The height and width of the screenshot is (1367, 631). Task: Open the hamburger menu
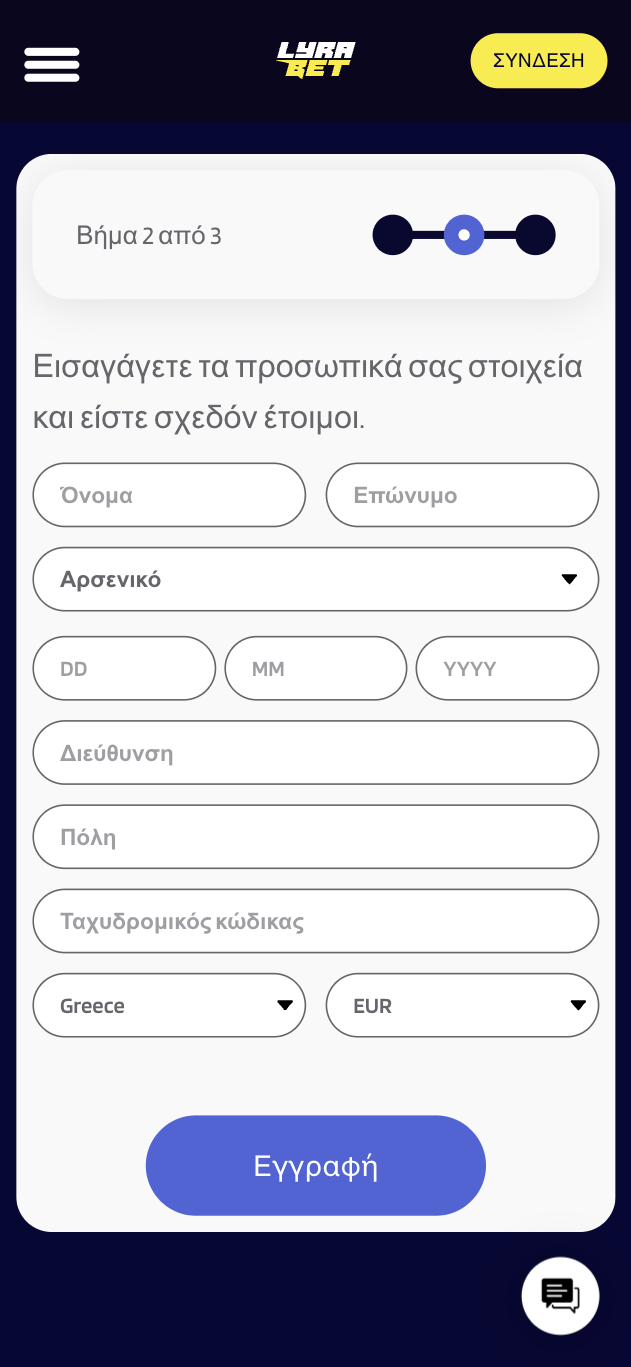[x=52, y=64]
